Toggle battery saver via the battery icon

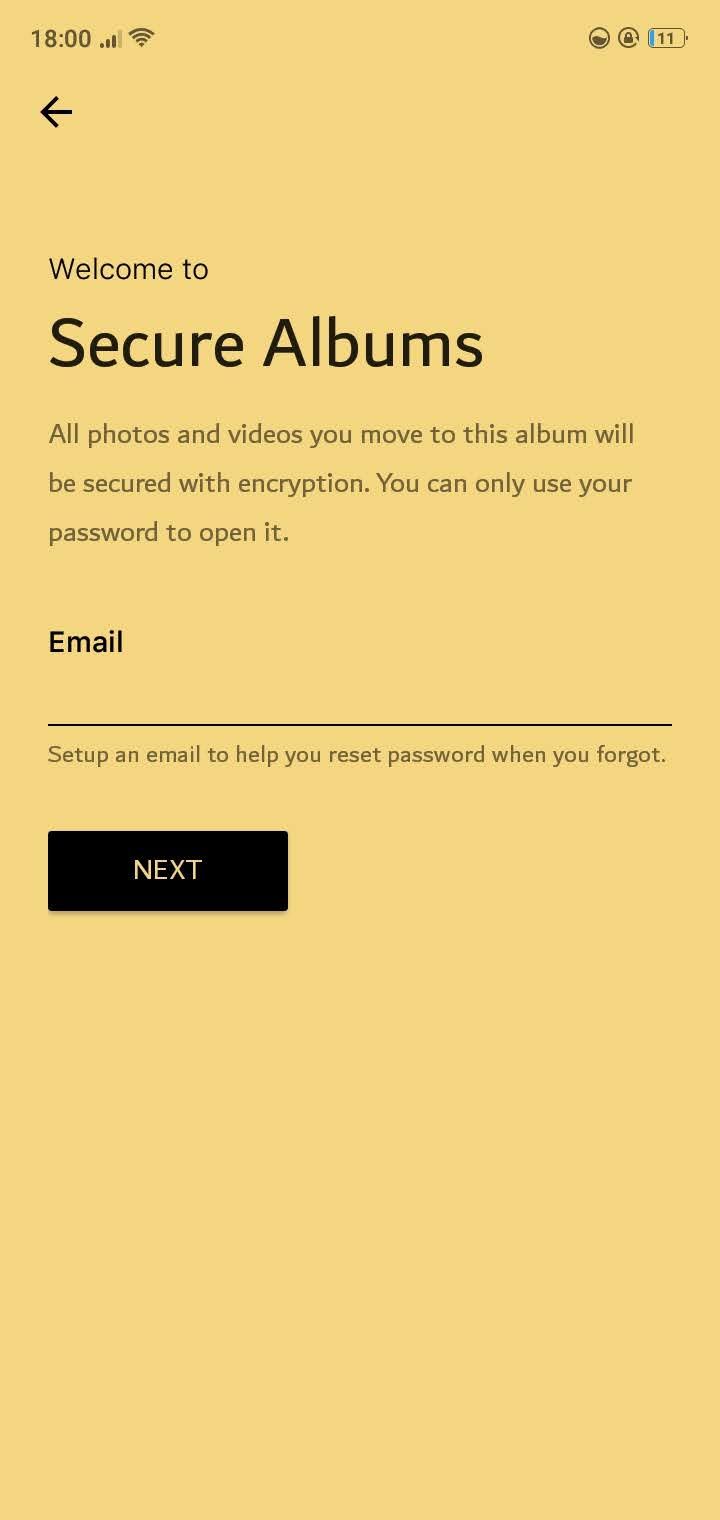[665, 38]
